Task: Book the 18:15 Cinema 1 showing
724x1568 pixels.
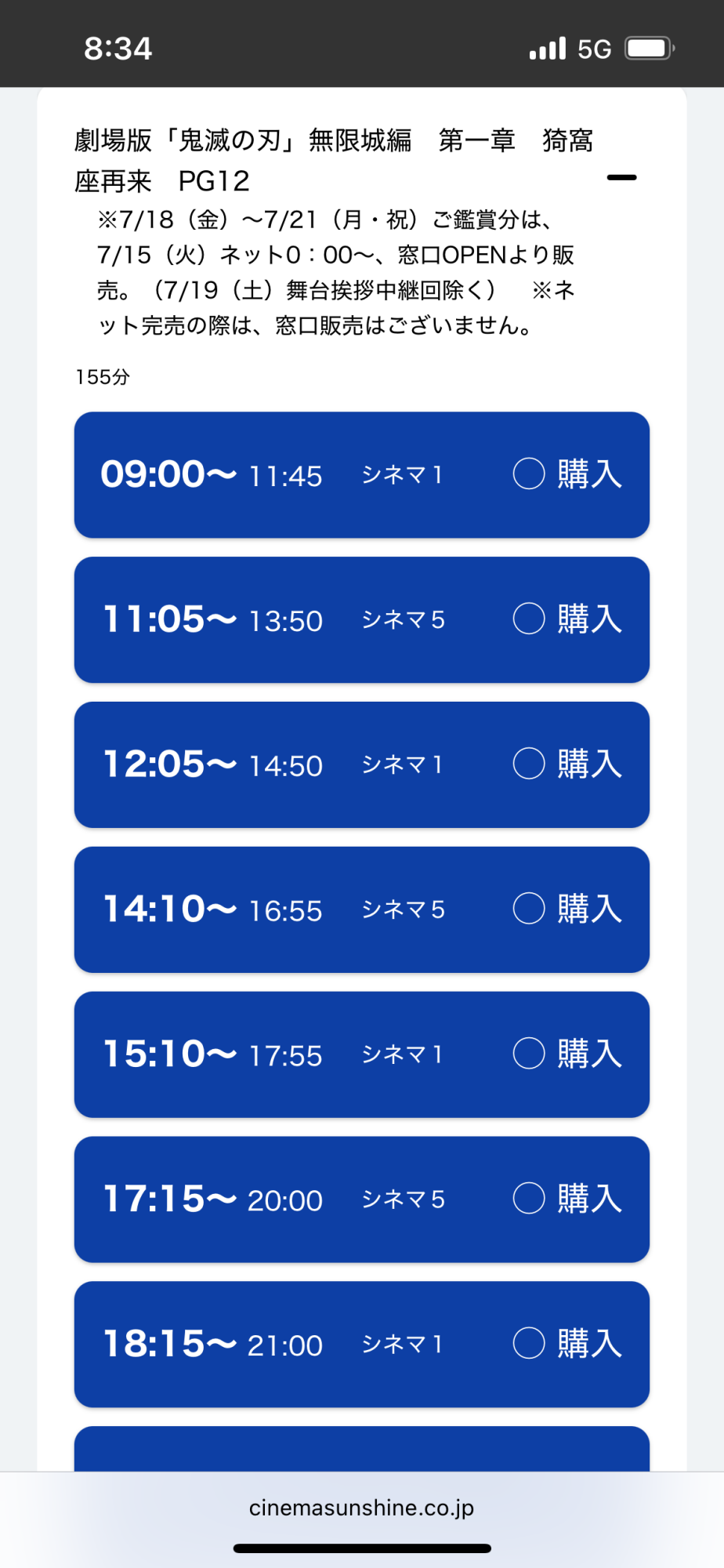Action: 362,1345
